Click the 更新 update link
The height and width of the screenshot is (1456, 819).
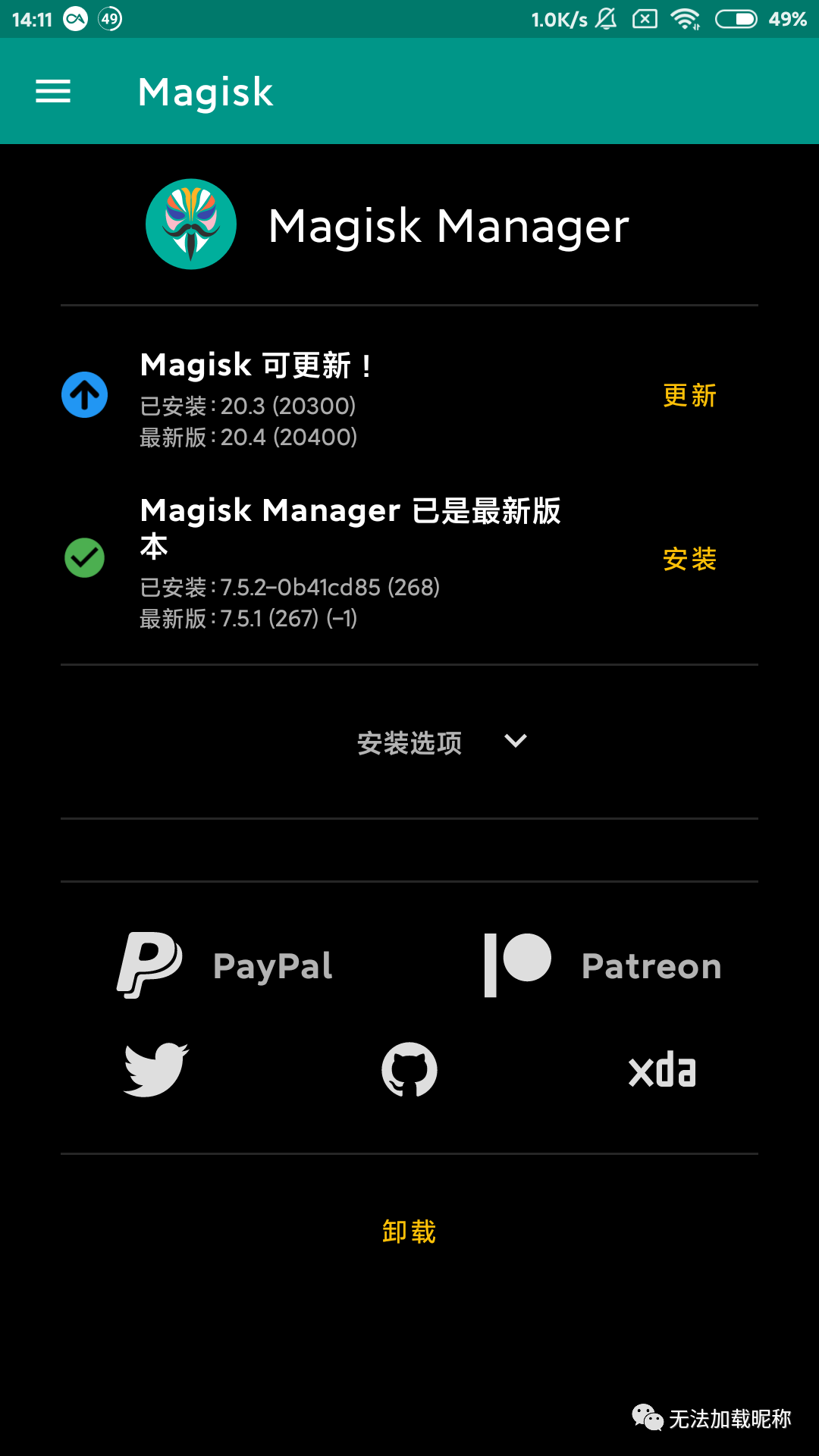(x=690, y=395)
